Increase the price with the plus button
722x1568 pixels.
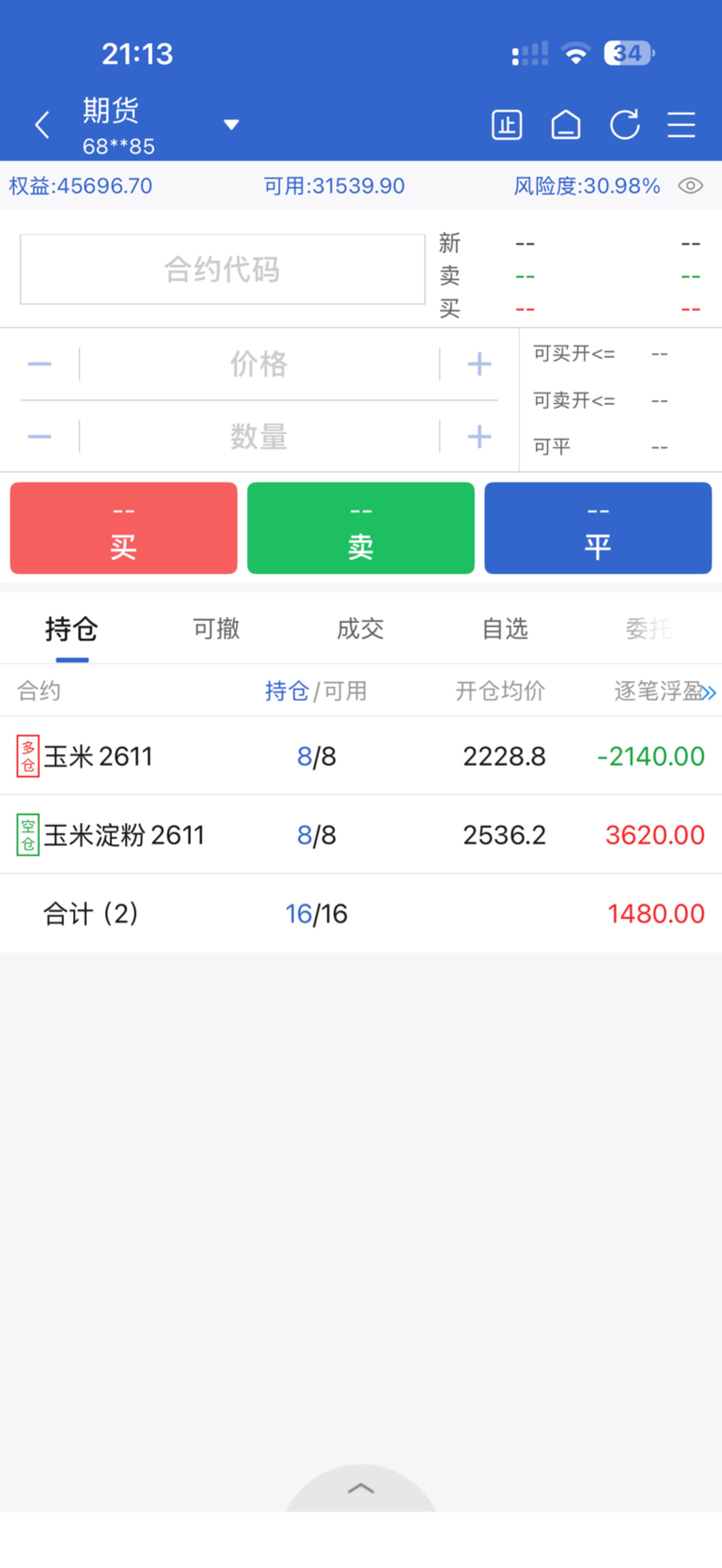(479, 364)
